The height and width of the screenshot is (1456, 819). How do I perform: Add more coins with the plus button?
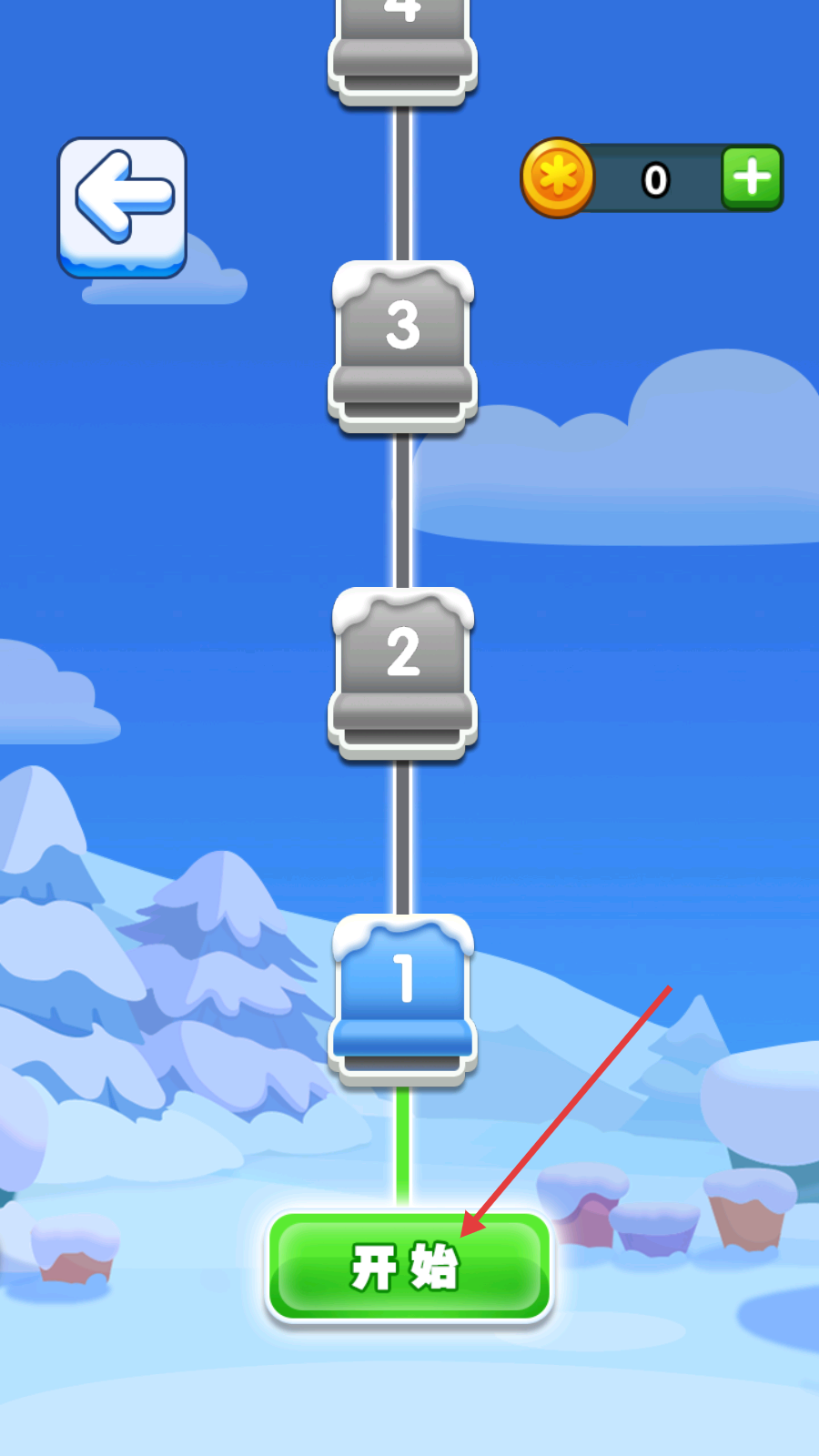coord(752,177)
